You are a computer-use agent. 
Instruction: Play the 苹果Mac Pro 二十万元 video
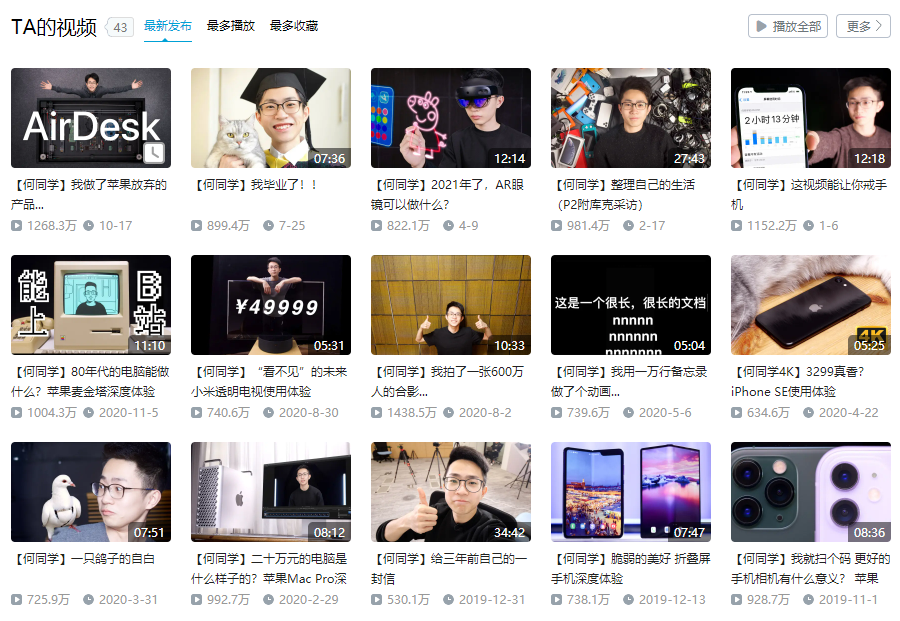click(x=270, y=491)
